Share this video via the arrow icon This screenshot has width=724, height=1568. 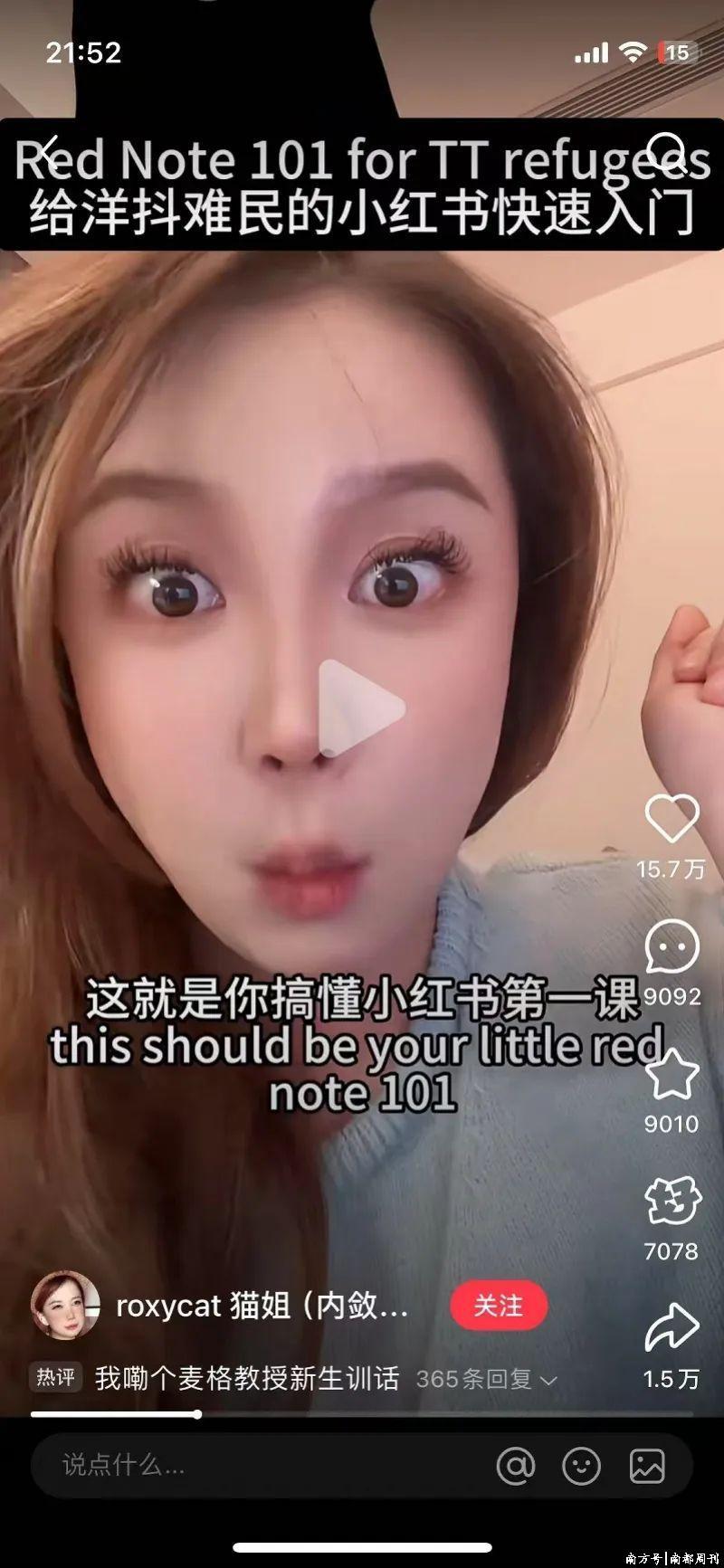[671, 1327]
